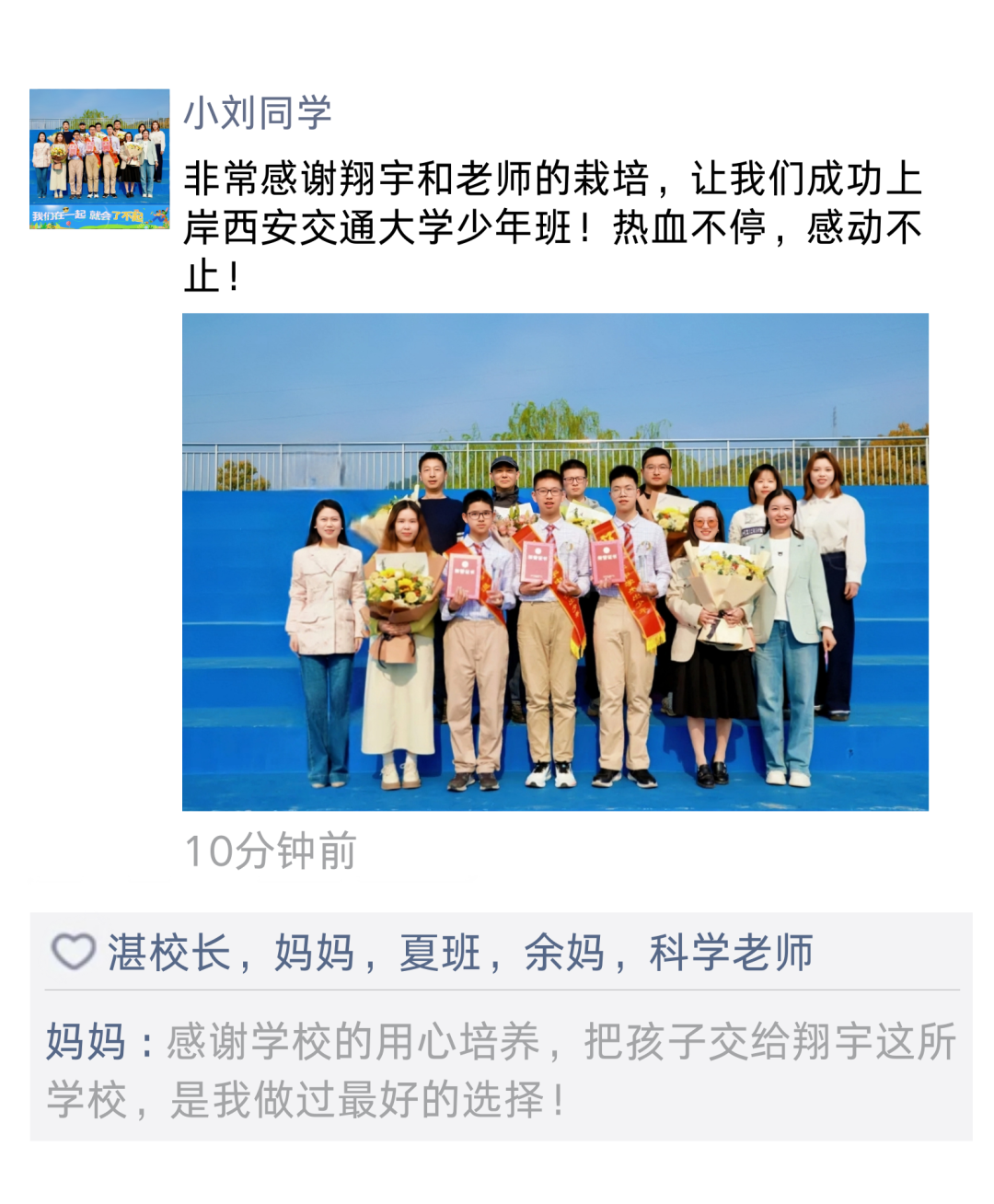
Task: Open 小刘同学's profile picture
Action: pos(99,159)
